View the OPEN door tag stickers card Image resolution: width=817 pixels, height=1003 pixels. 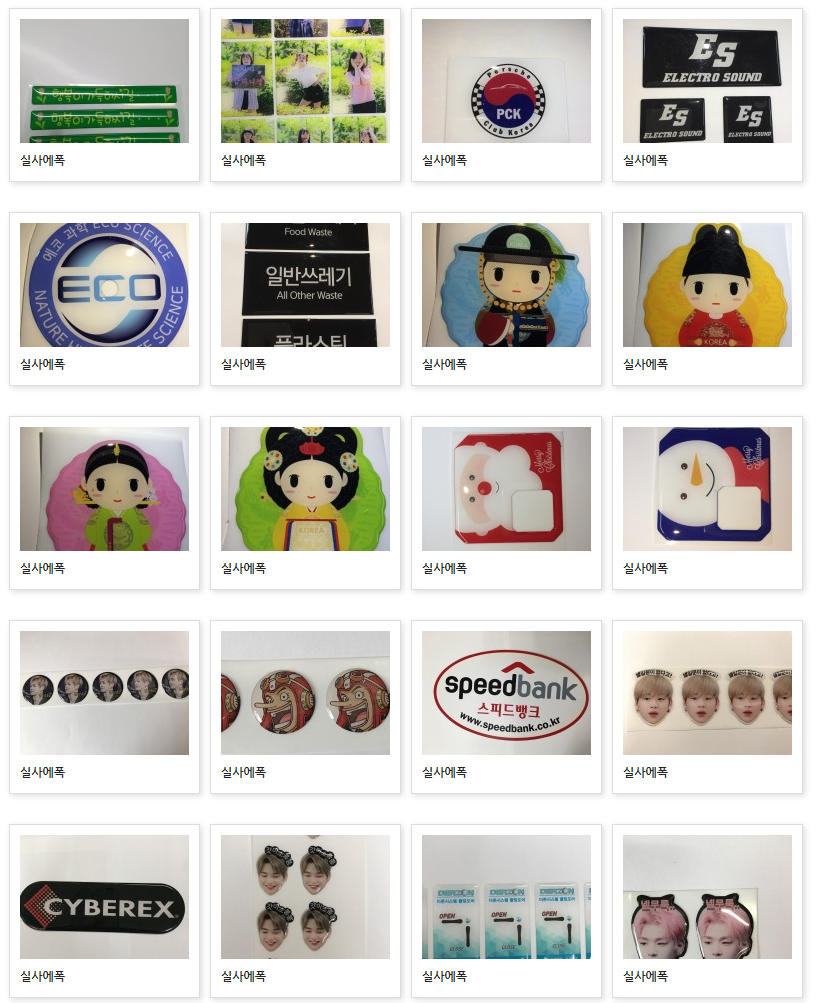click(506, 897)
